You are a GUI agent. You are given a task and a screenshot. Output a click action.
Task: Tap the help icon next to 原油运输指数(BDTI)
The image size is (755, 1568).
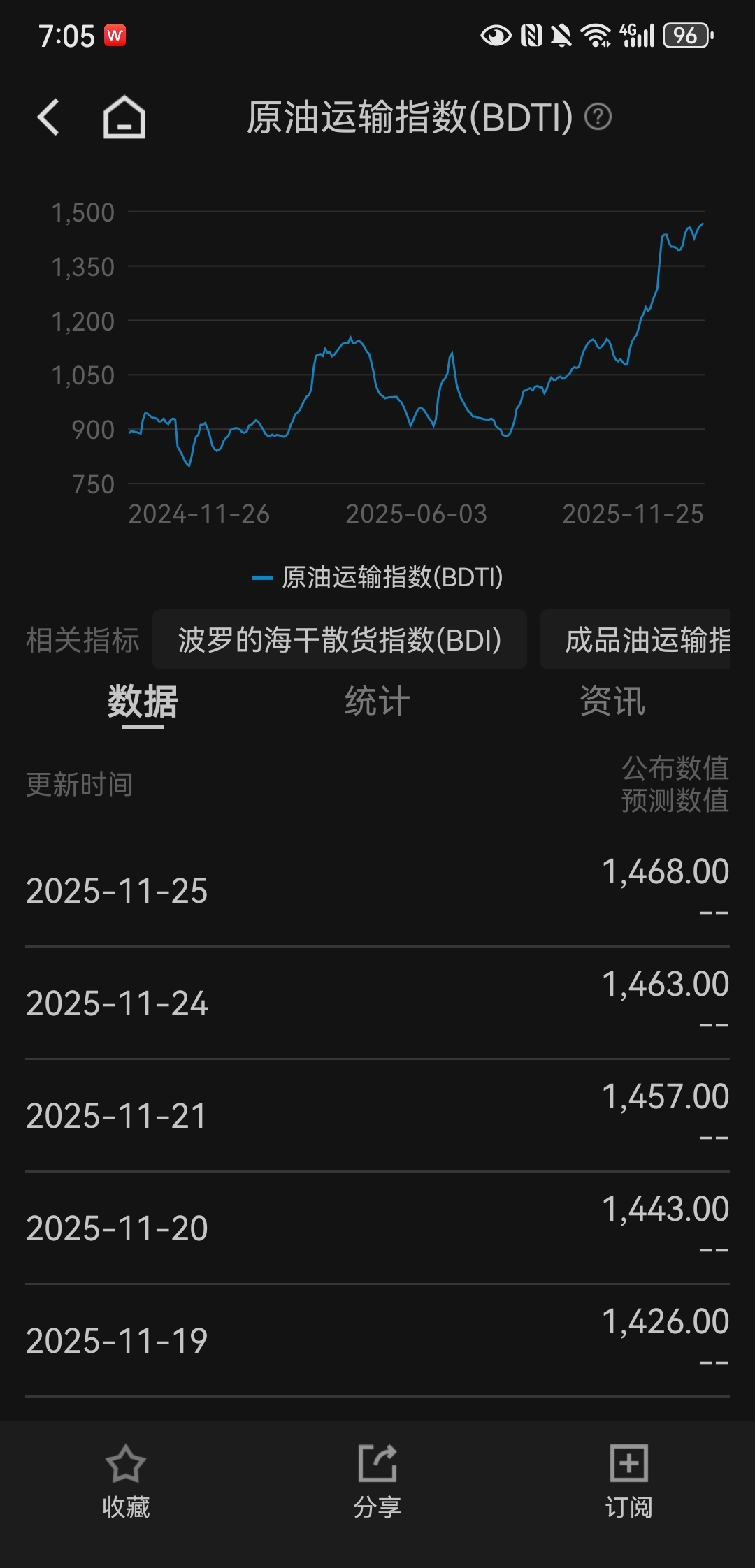tap(598, 117)
